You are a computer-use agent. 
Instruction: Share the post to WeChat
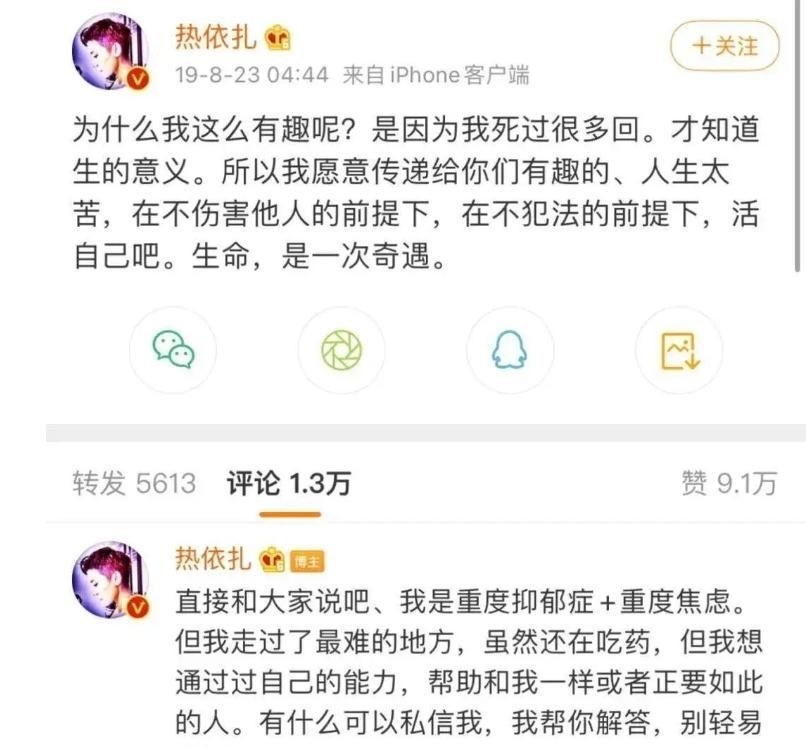tap(173, 349)
